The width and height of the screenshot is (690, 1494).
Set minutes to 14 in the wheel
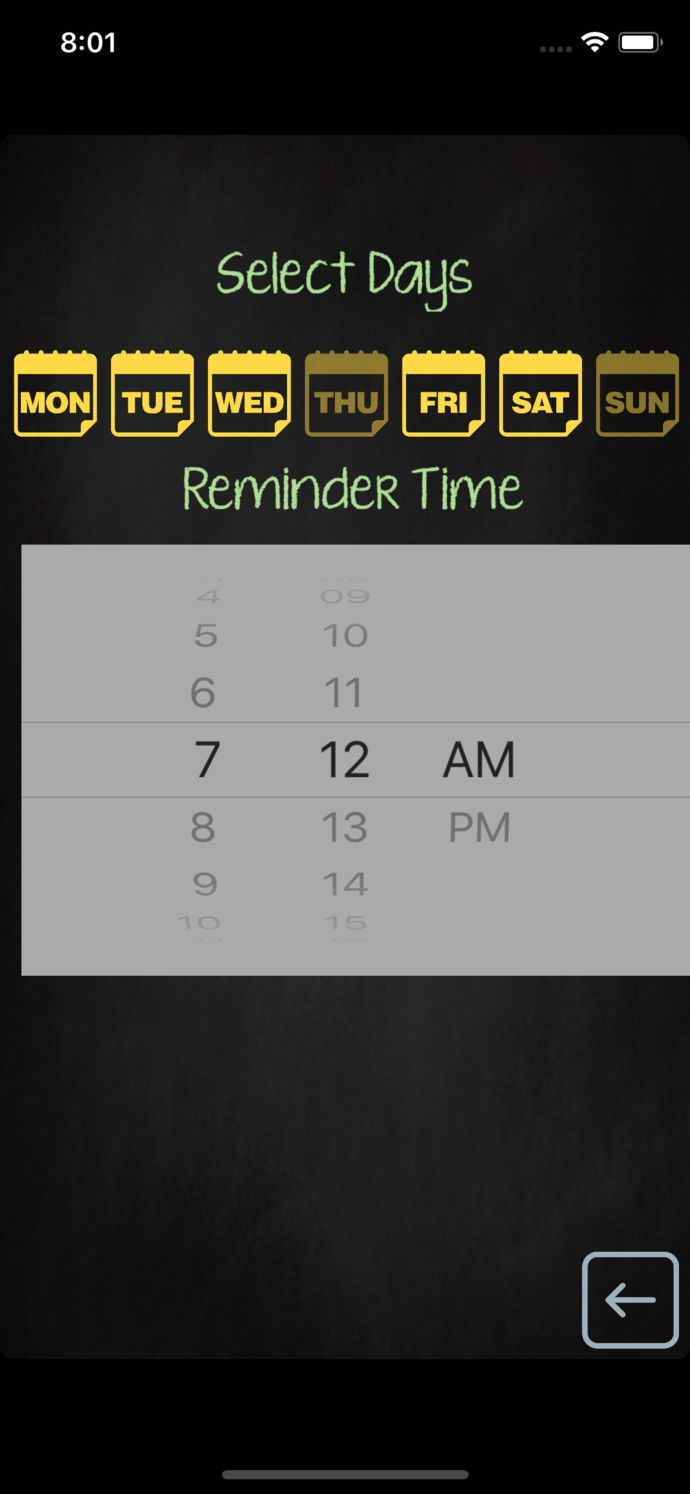[x=345, y=884]
